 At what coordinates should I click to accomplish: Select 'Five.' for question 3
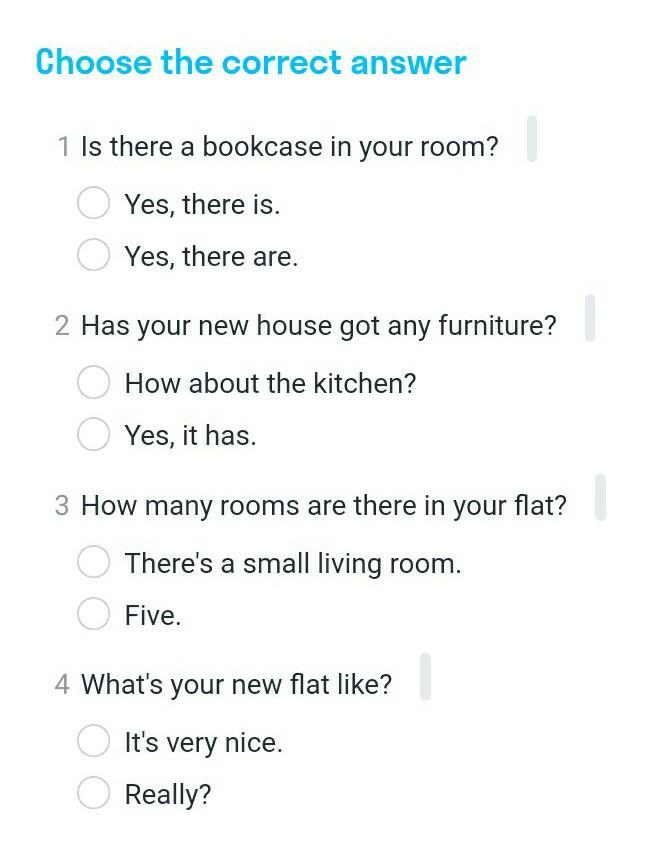point(94,613)
